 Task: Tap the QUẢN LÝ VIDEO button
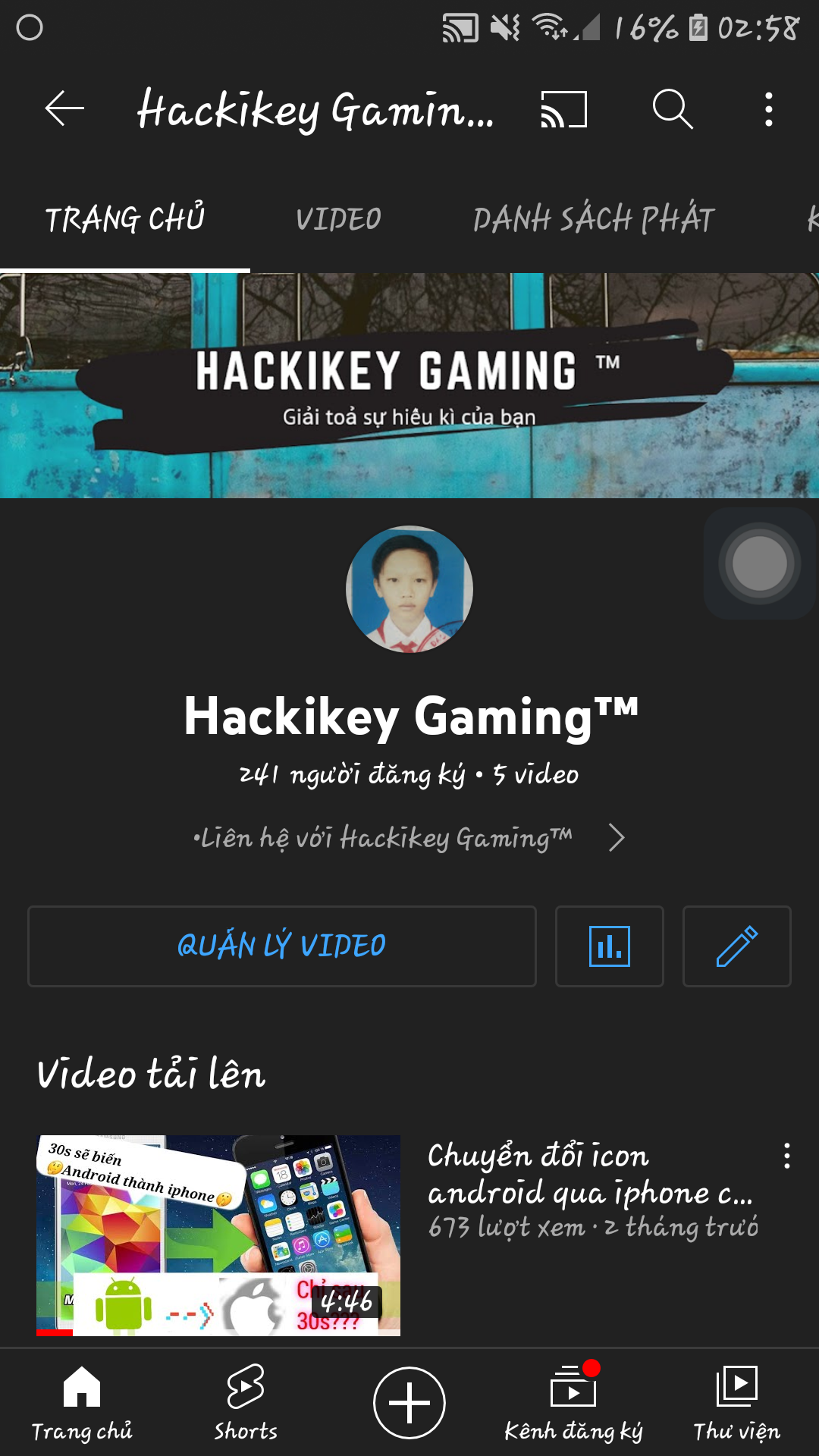tap(281, 946)
